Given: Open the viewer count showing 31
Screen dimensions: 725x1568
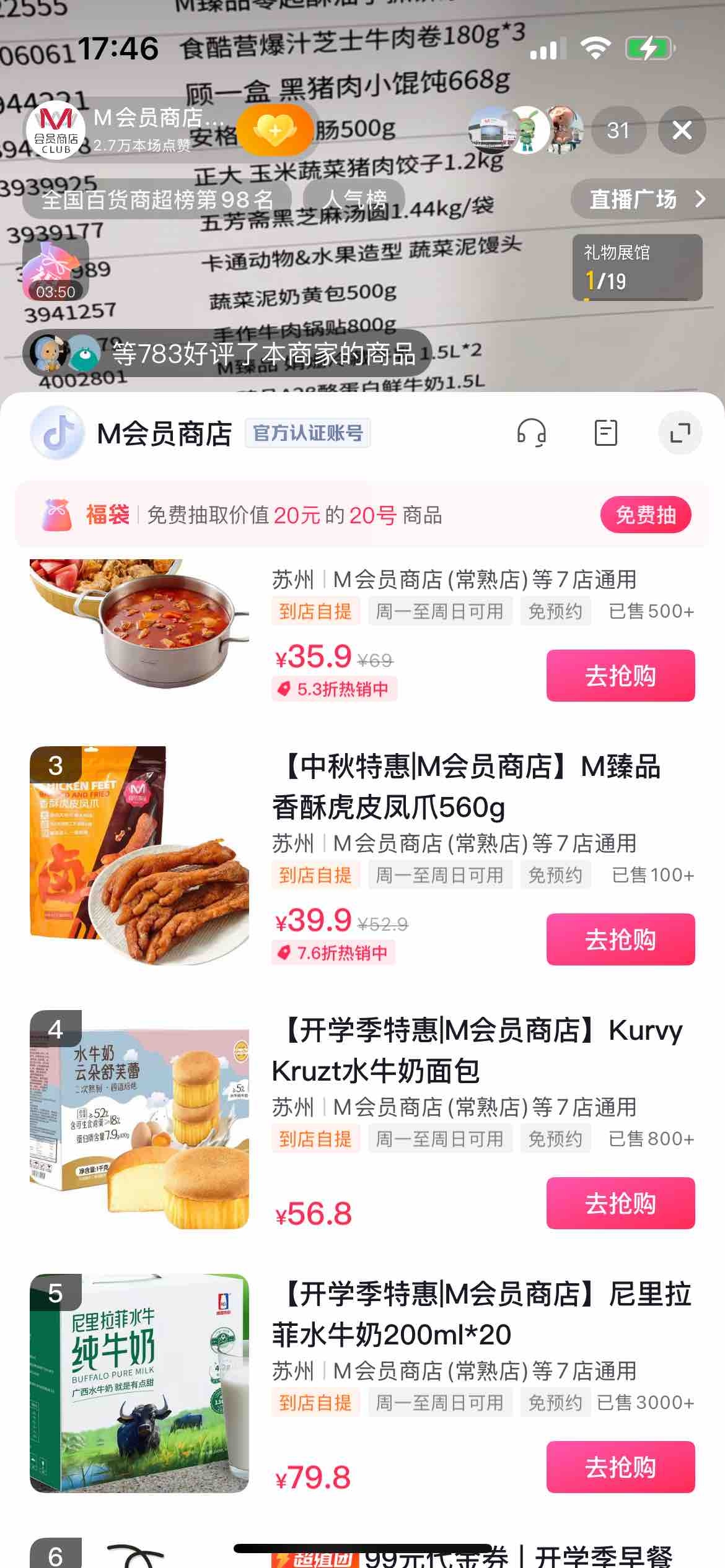Looking at the screenshot, I should click(618, 130).
